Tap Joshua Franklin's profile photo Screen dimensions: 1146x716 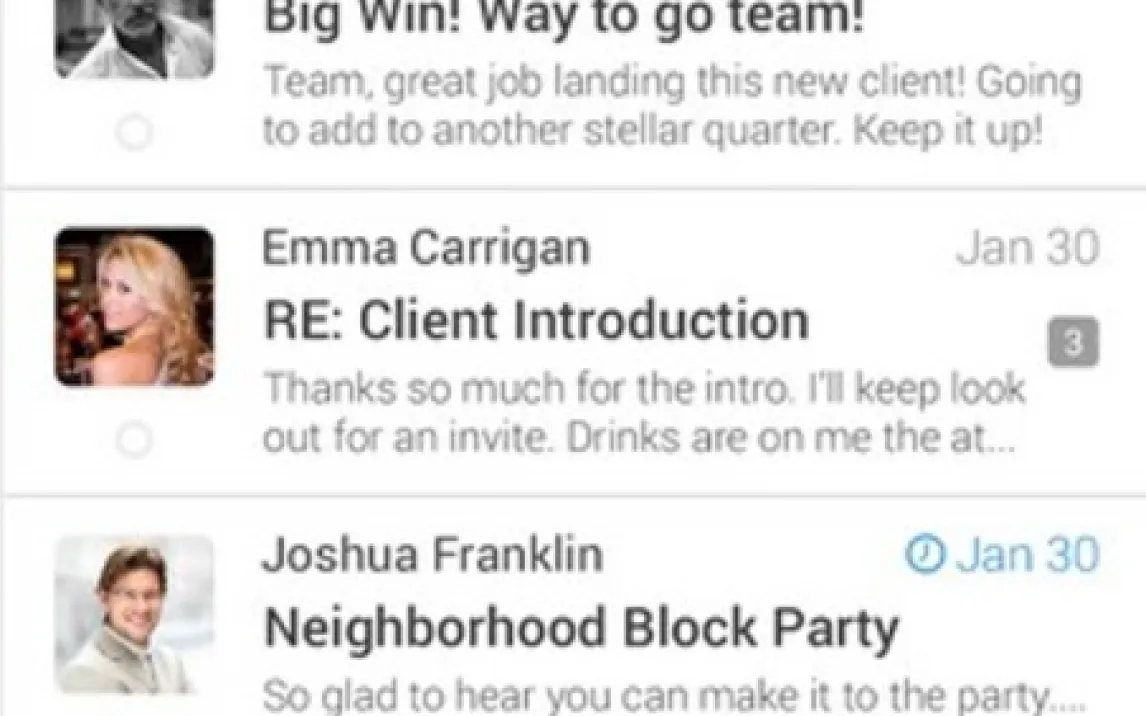(134, 614)
